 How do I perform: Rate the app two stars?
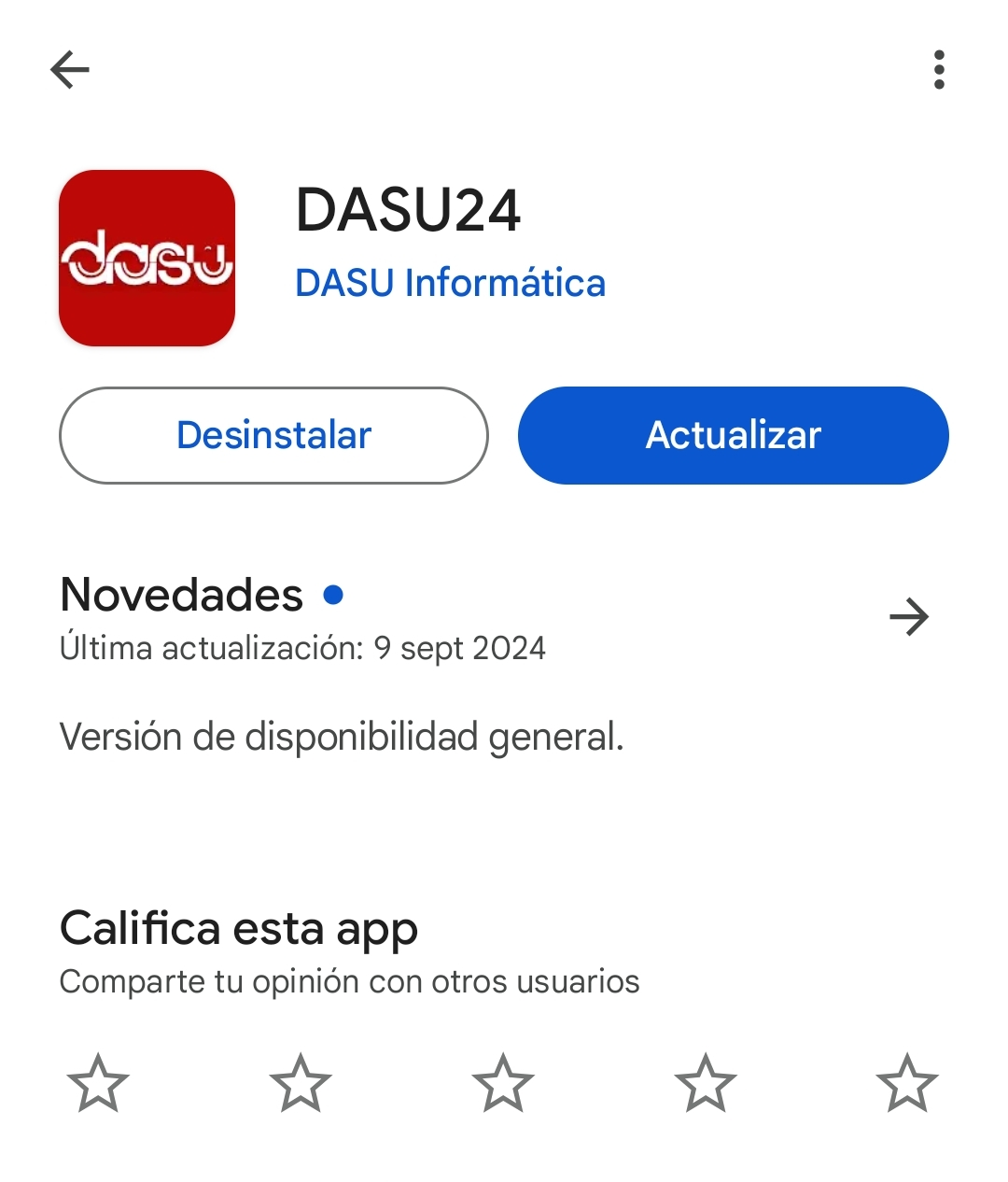[x=301, y=1083]
